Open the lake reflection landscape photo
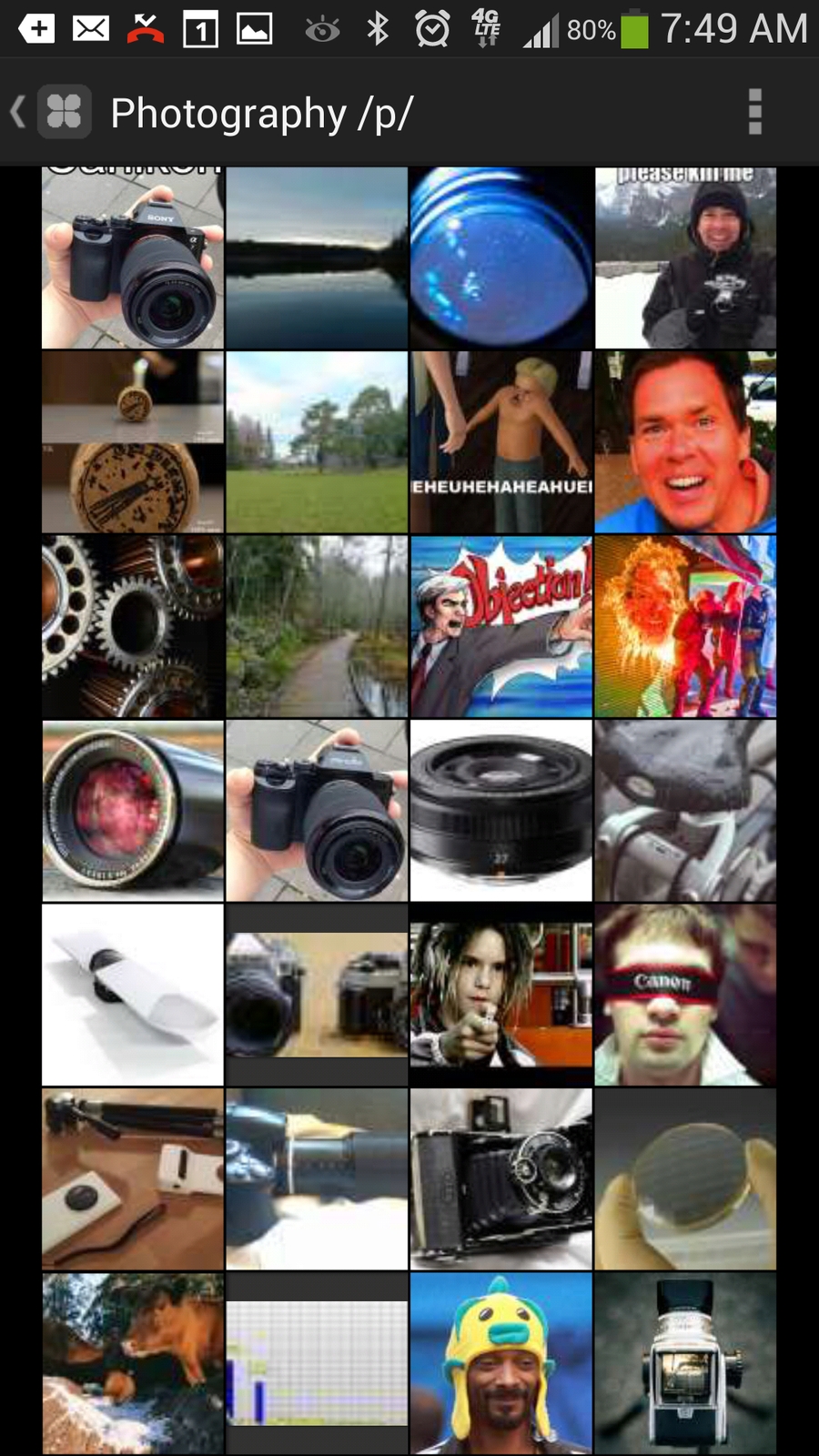Image resolution: width=819 pixels, height=1456 pixels. point(317,258)
